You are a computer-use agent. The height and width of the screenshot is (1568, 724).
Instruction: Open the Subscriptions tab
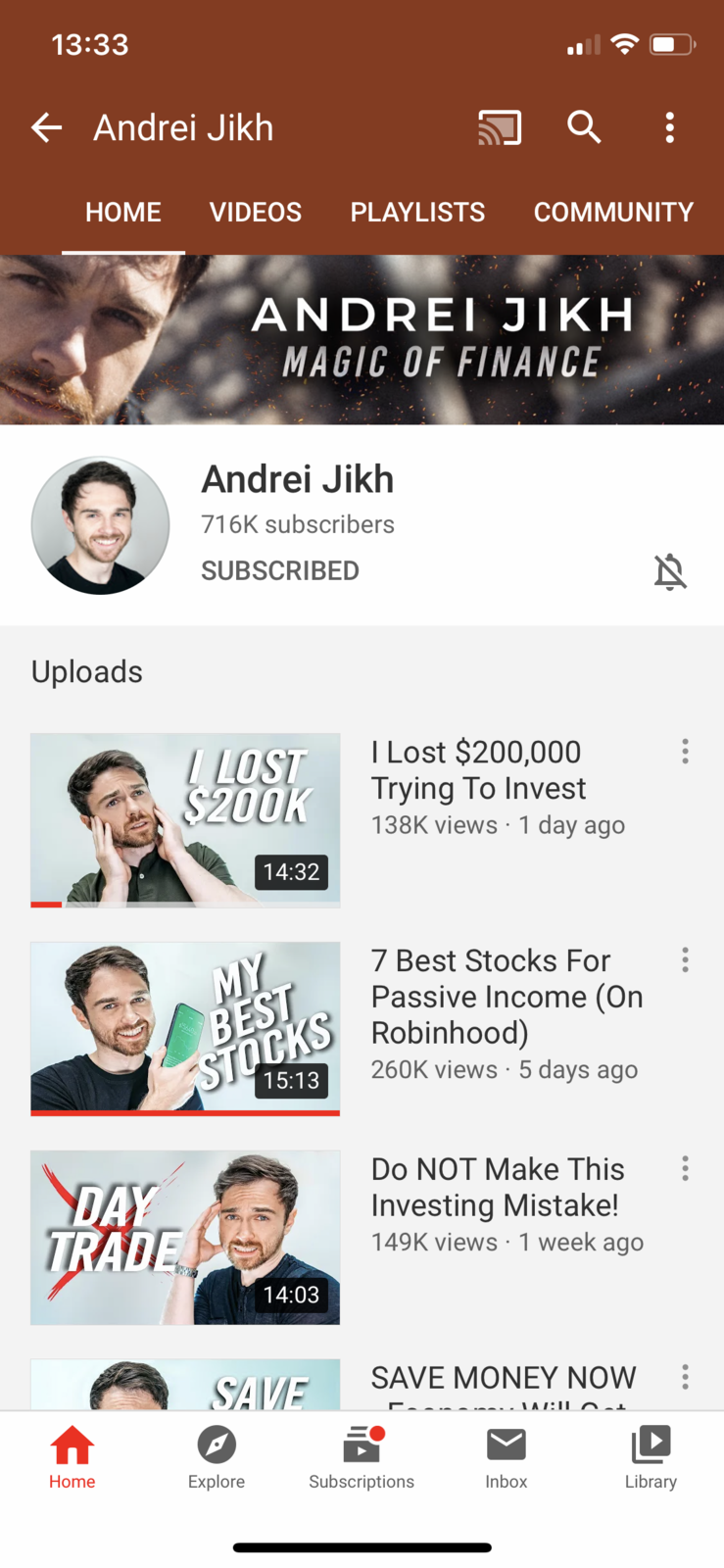362,1457
